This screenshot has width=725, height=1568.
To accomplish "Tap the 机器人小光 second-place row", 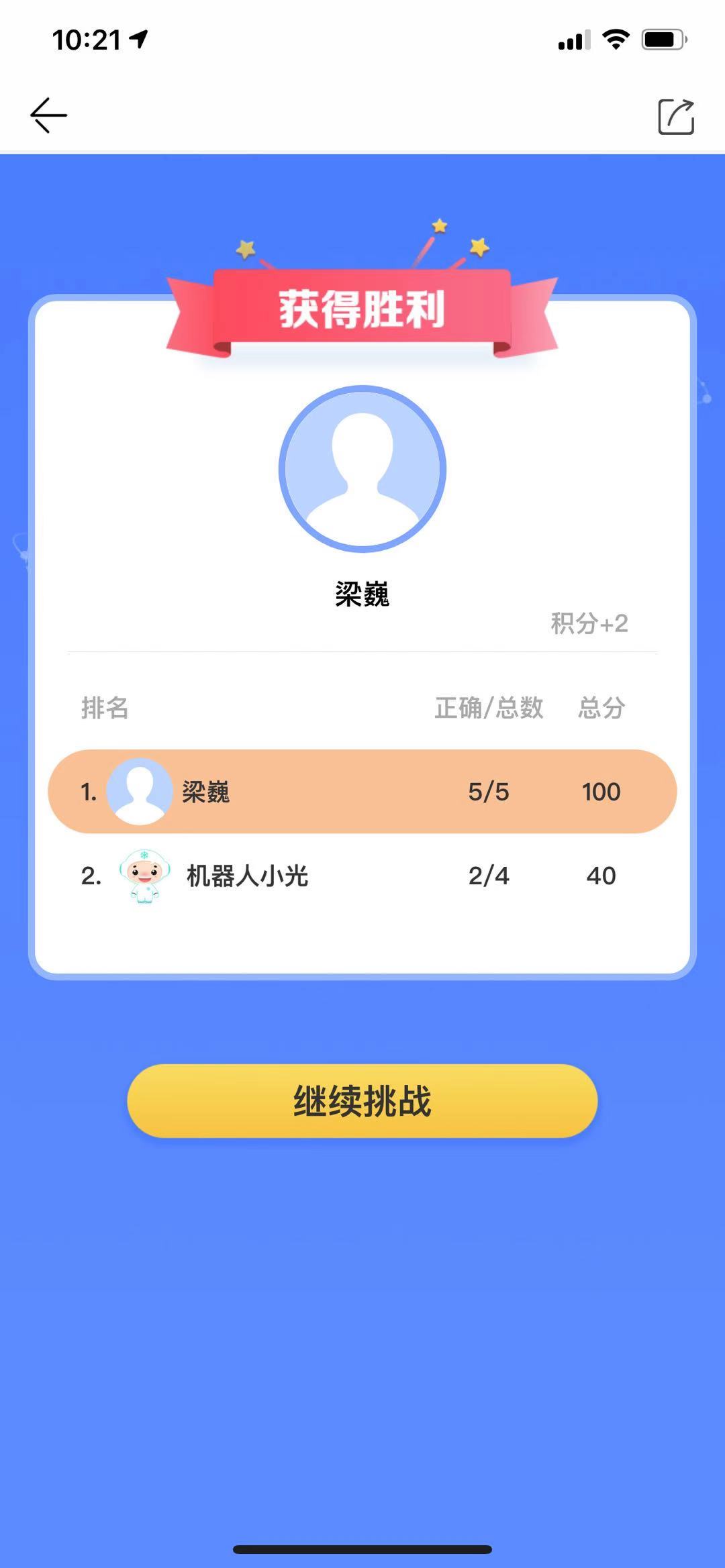I will click(362, 875).
